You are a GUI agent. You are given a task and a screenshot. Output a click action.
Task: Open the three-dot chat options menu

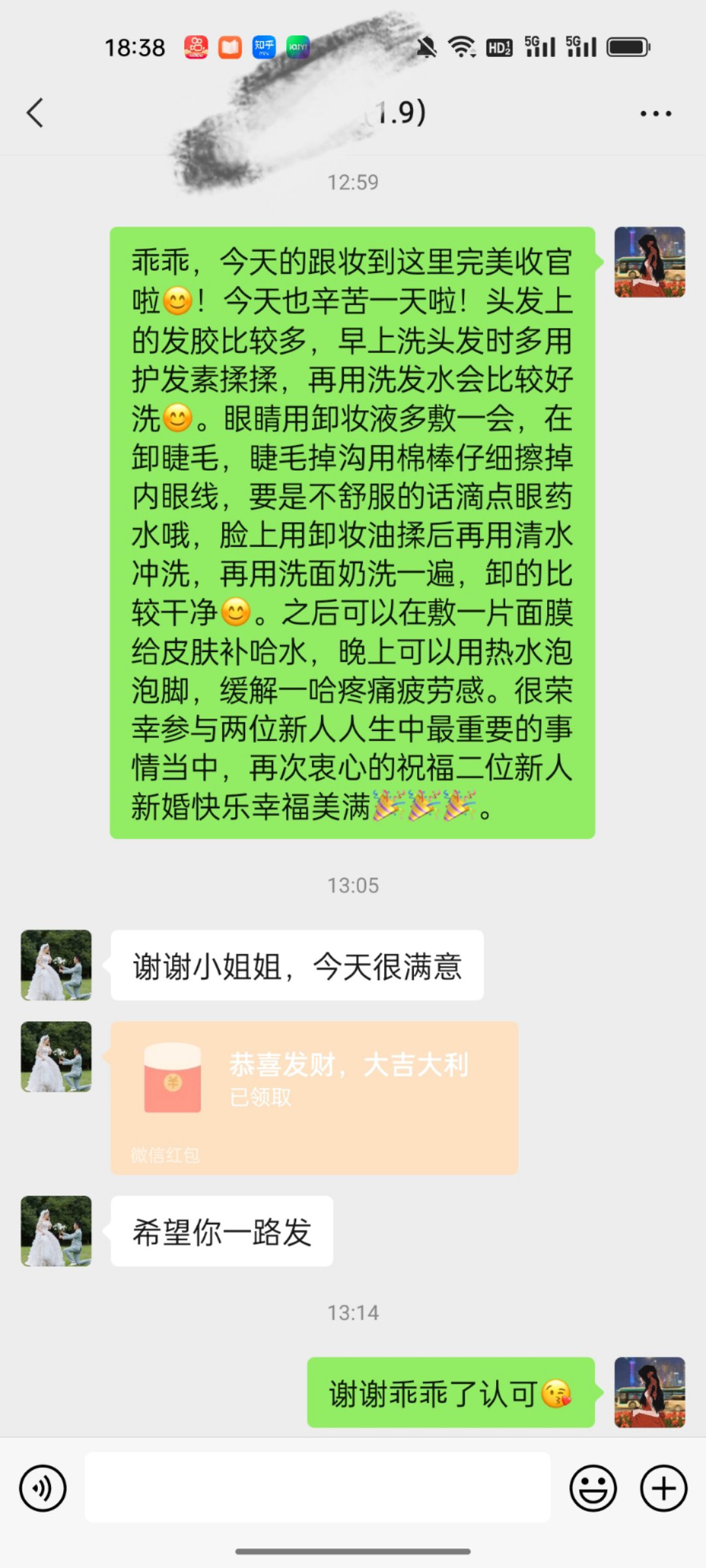pyautogui.click(x=656, y=113)
